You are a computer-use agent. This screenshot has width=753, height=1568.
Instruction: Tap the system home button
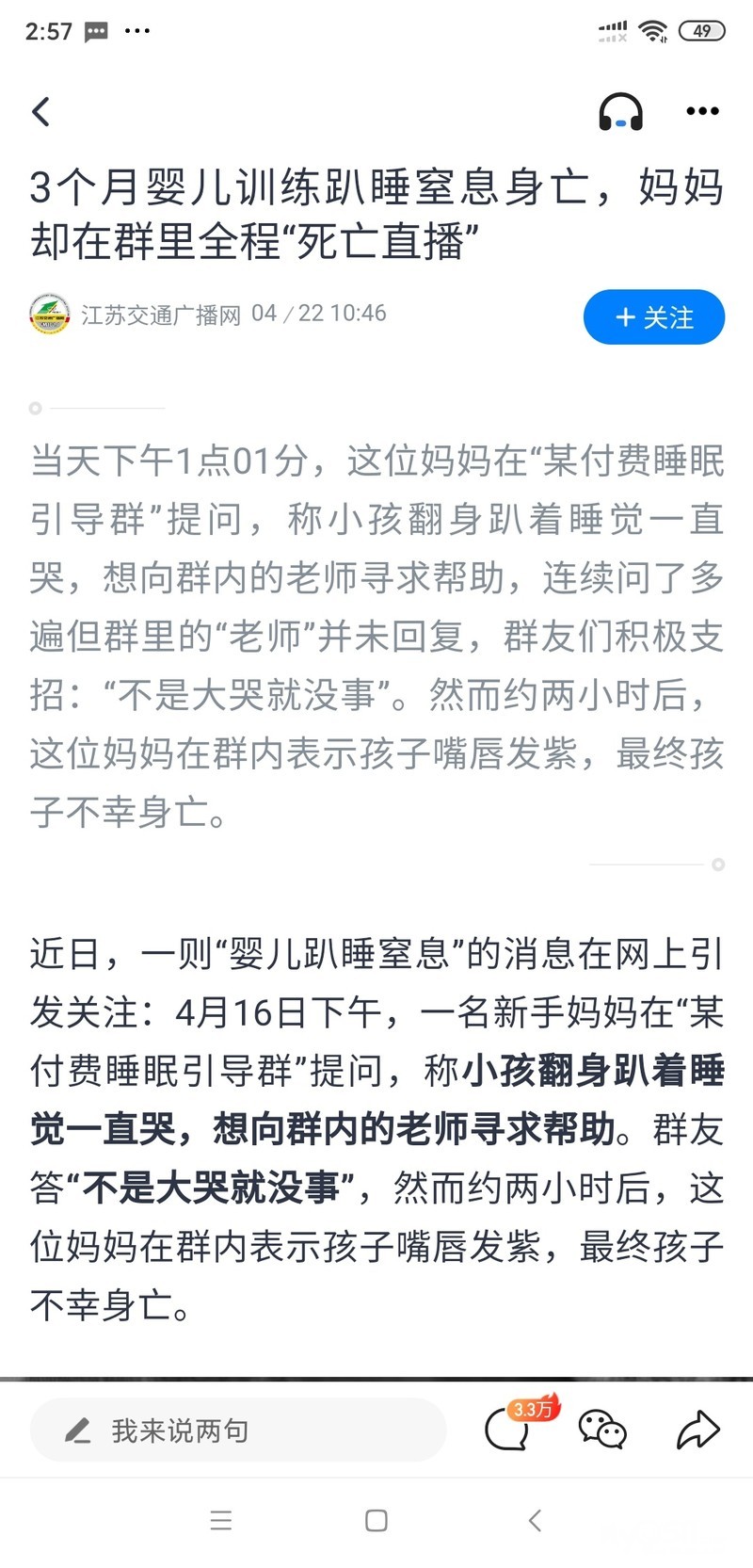376,1520
